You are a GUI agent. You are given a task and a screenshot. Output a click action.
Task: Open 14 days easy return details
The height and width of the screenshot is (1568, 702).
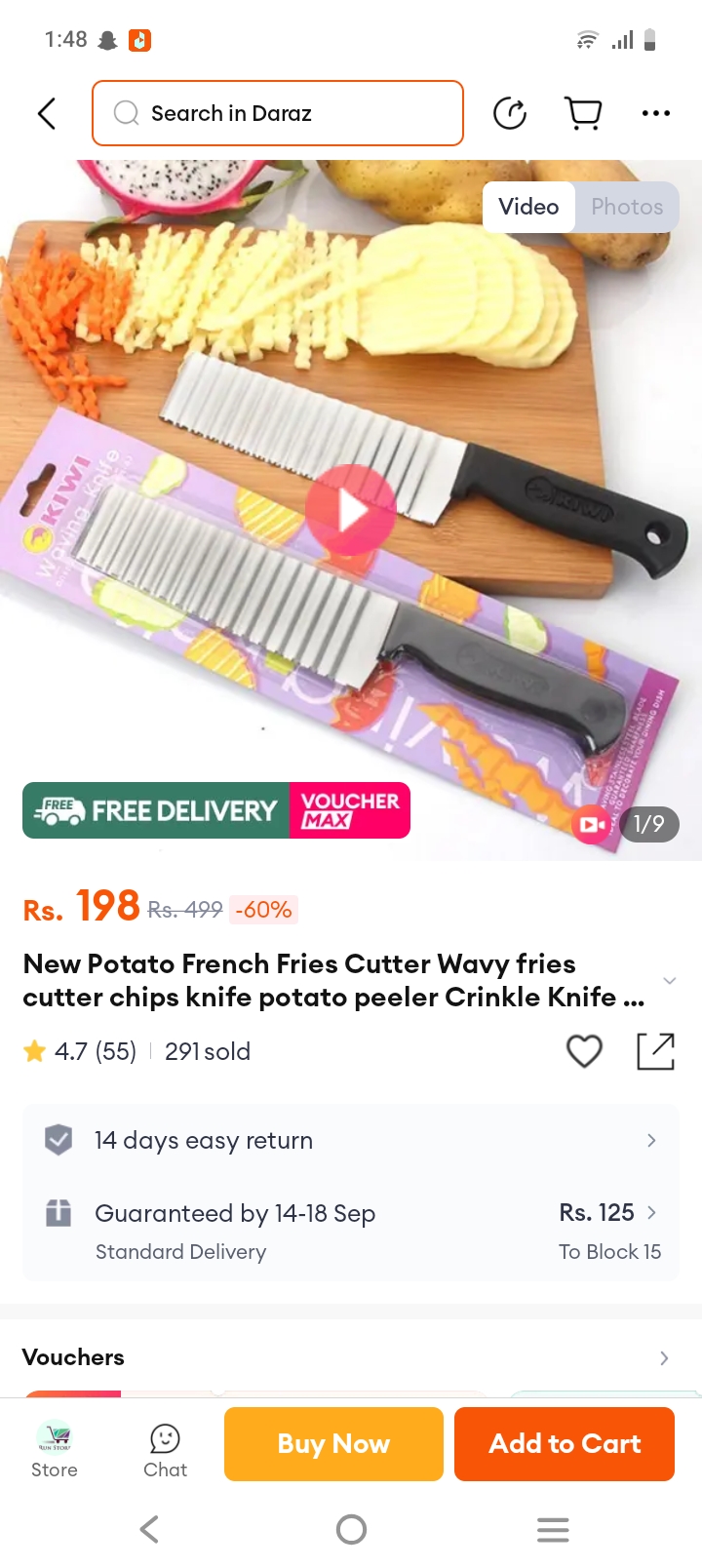(x=351, y=1140)
